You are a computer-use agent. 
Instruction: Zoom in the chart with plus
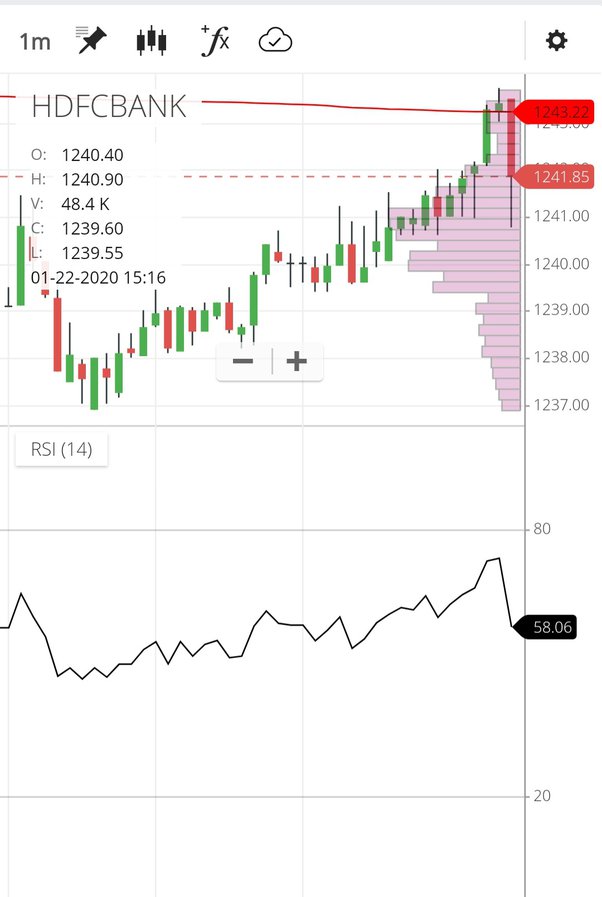(x=296, y=362)
